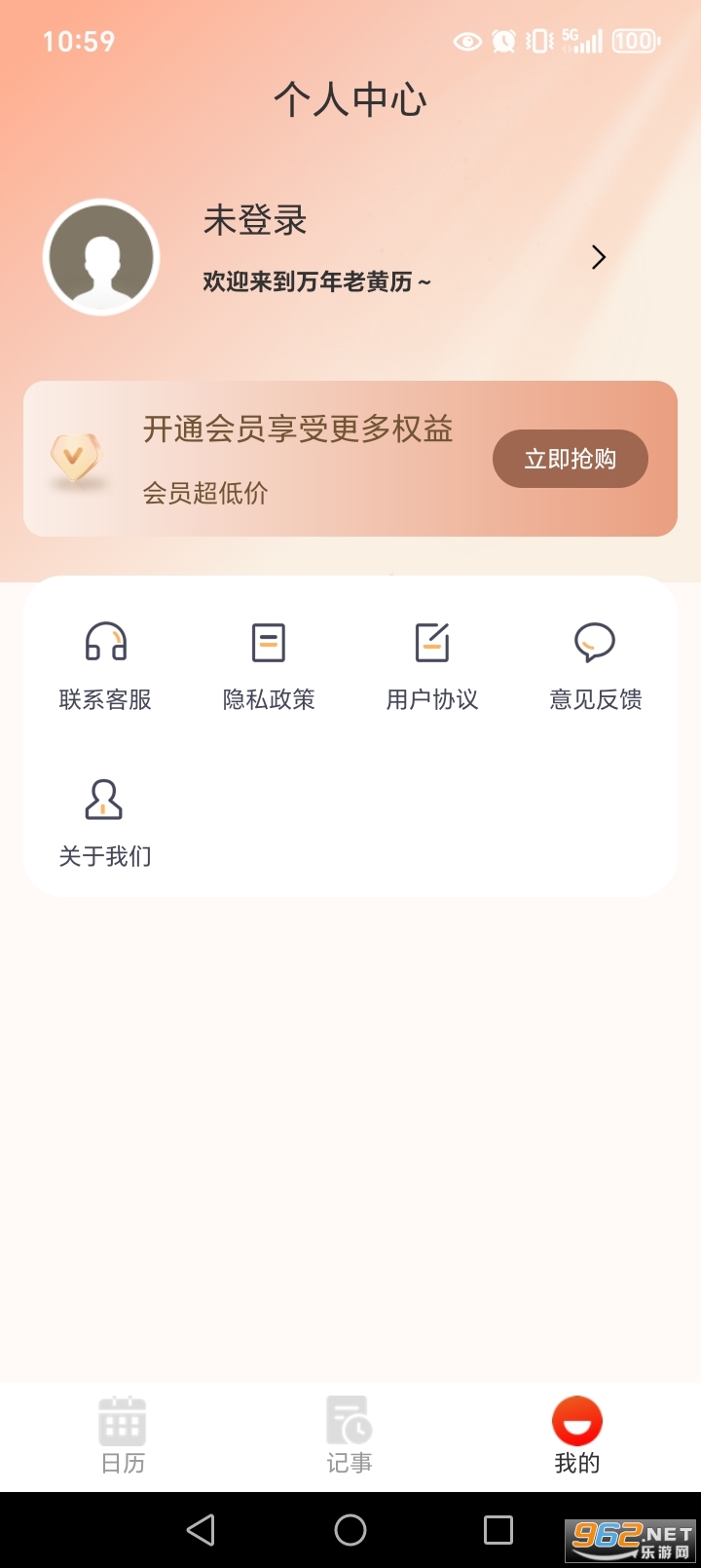Tap the battery indicator in status bar
This screenshot has width=701, height=1568.
coord(634,41)
